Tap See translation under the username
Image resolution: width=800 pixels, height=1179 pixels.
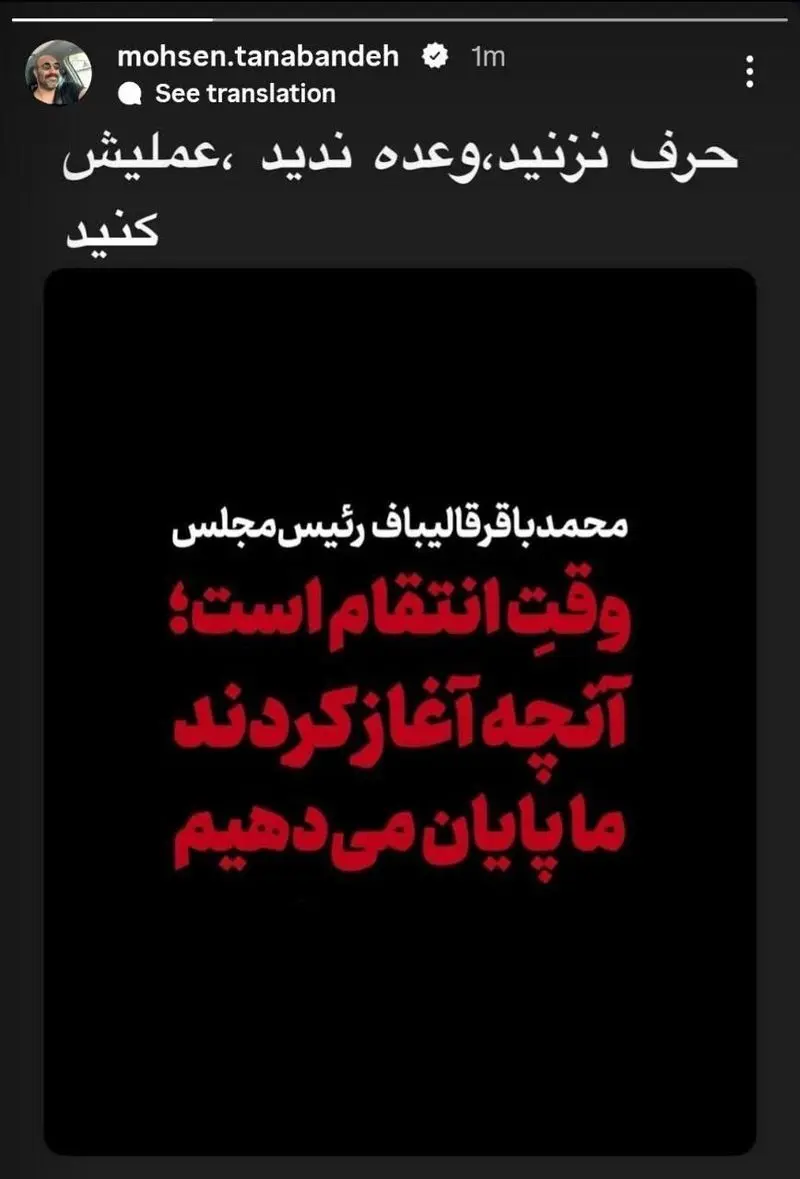[x=244, y=94]
